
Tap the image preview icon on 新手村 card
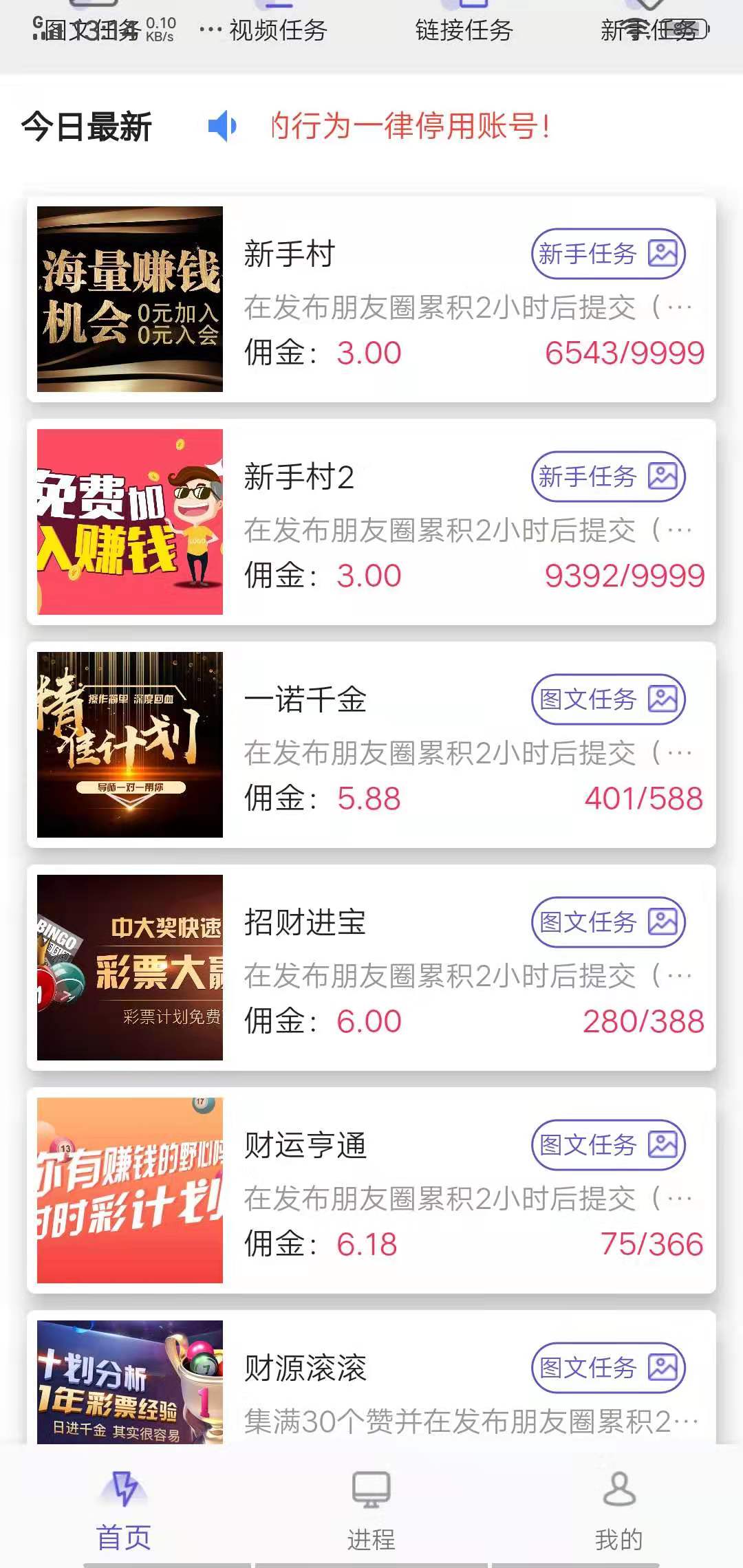pos(663,253)
